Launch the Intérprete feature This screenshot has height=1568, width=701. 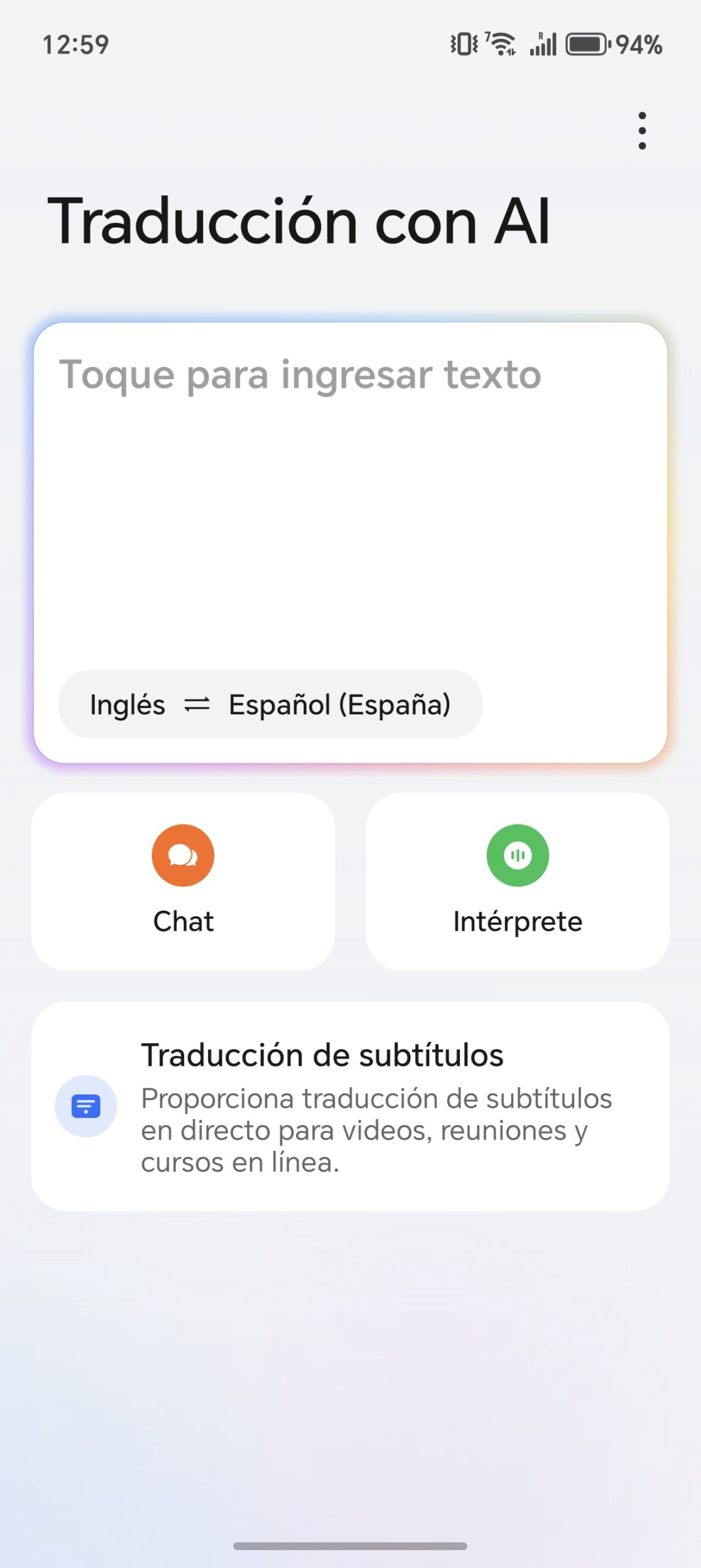(517, 881)
